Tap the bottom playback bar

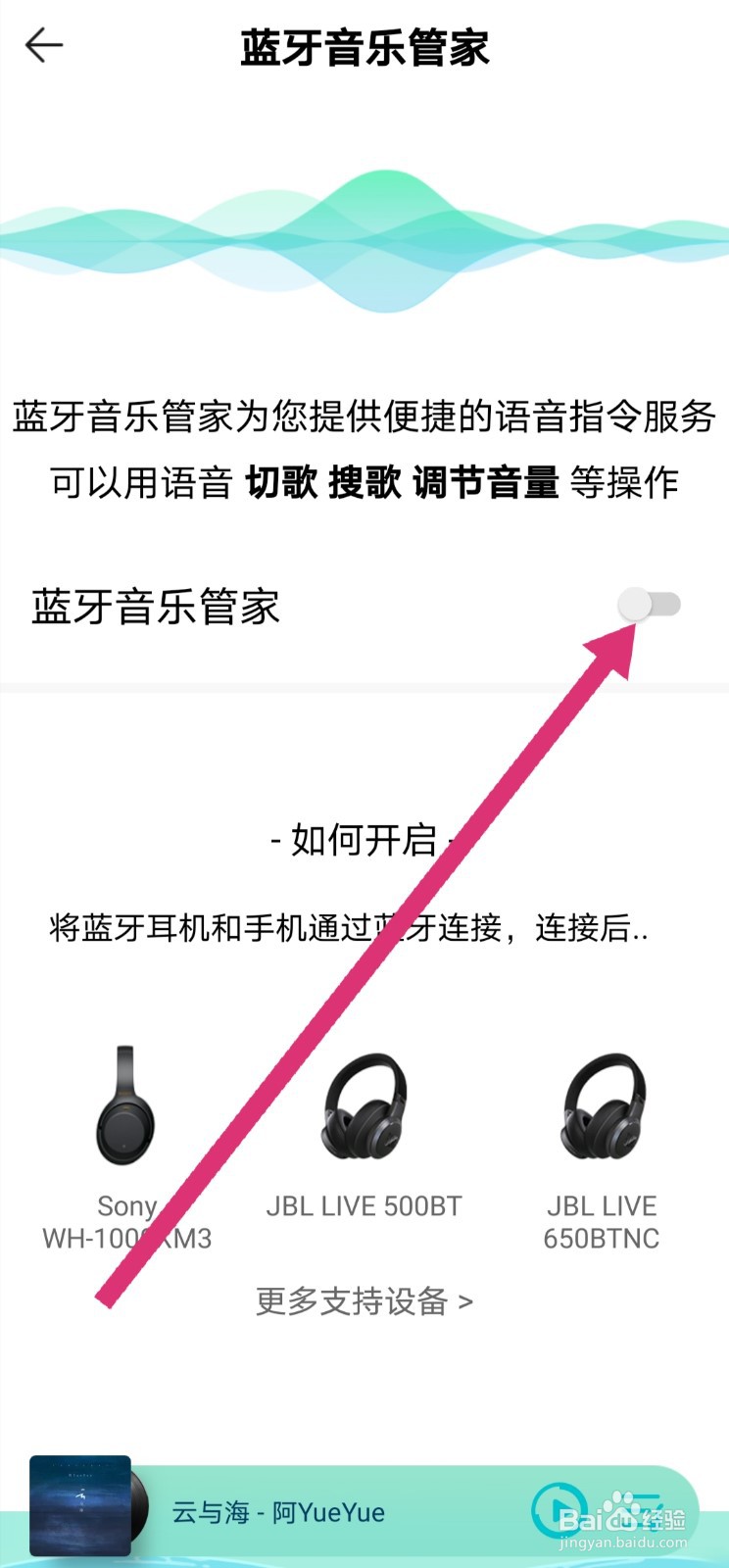364,1510
